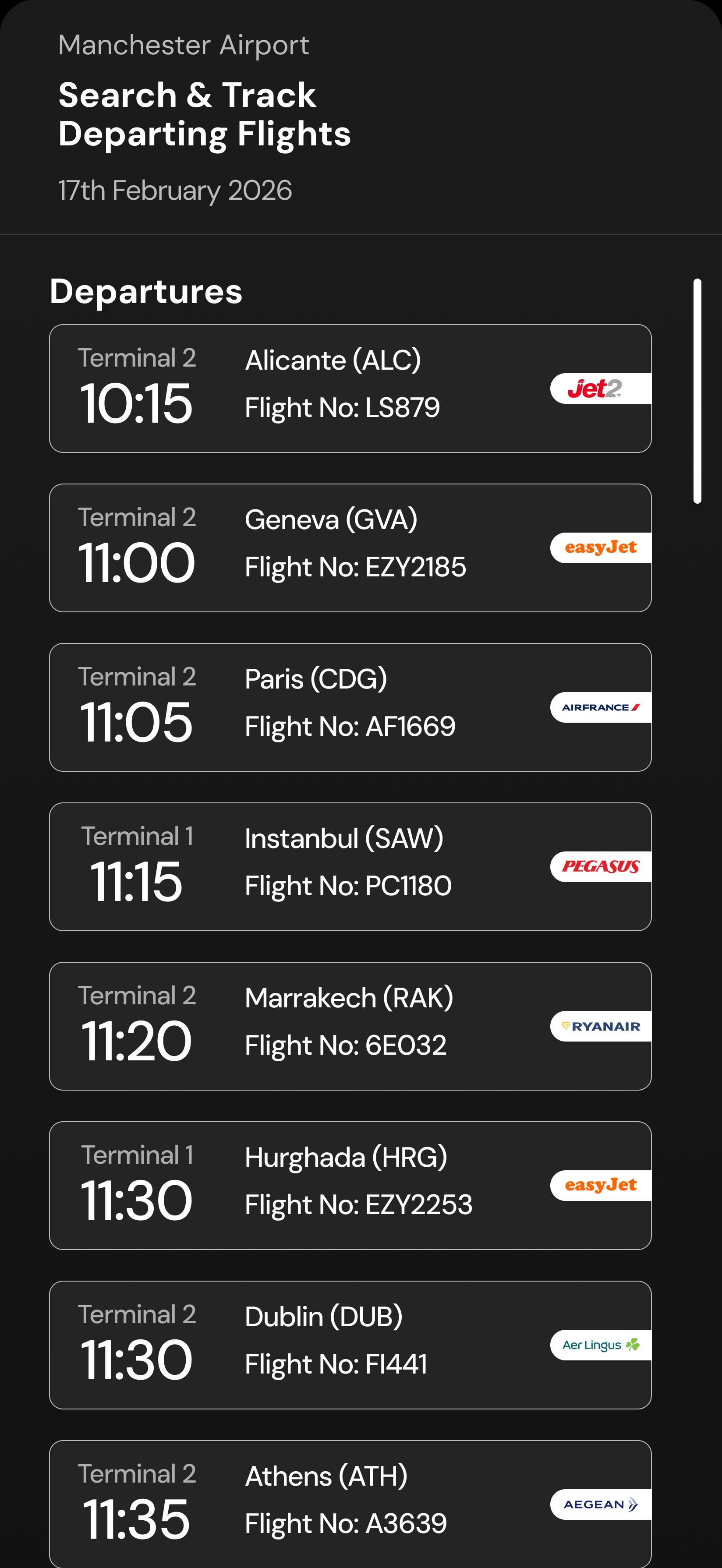Open the Istanbul (SAW) flight PC1180
The image size is (722, 1568).
tap(350, 867)
